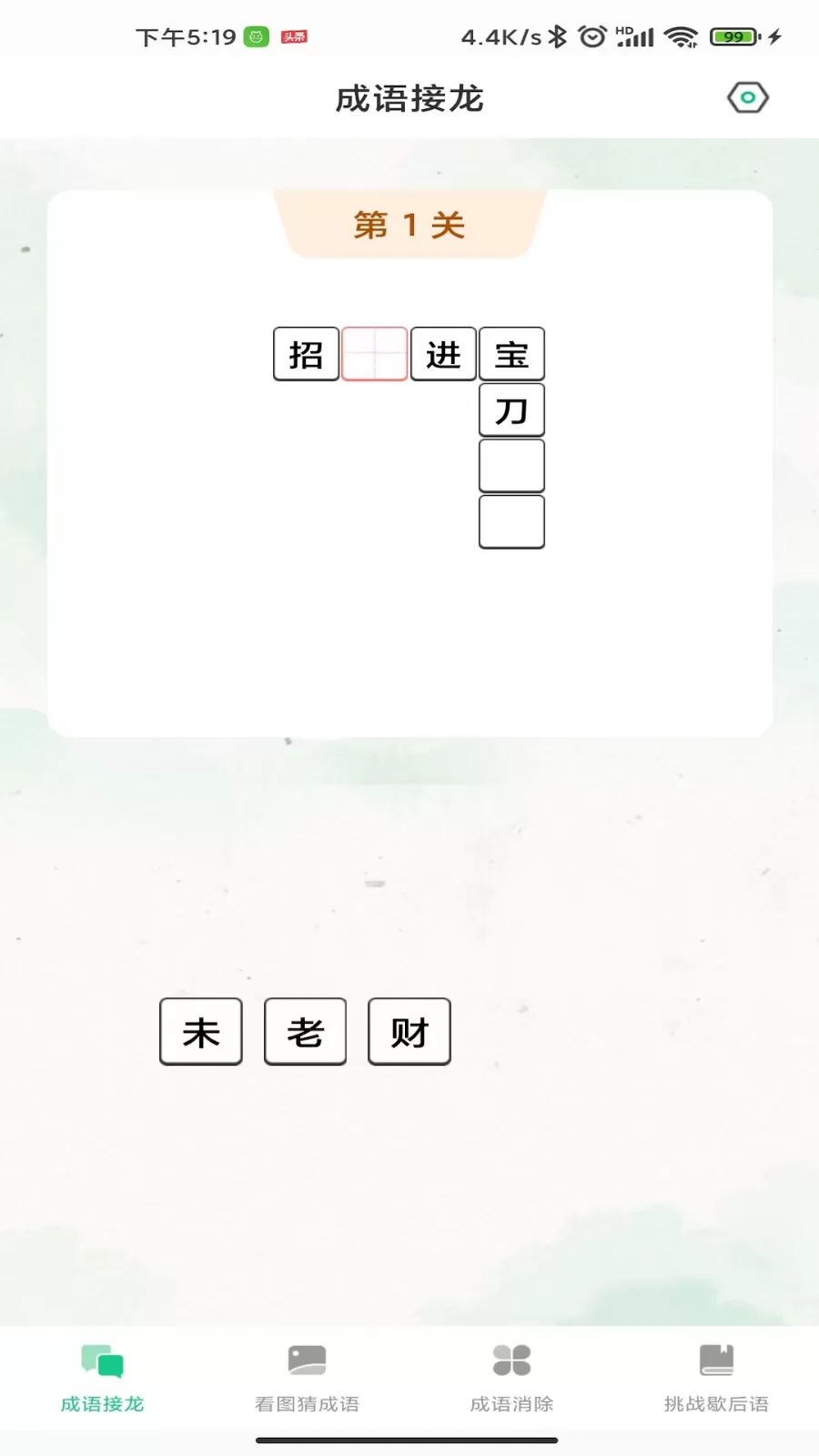Open the settings hexagon icon
This screenshot has width=819, height=1456.
point(747,97)
